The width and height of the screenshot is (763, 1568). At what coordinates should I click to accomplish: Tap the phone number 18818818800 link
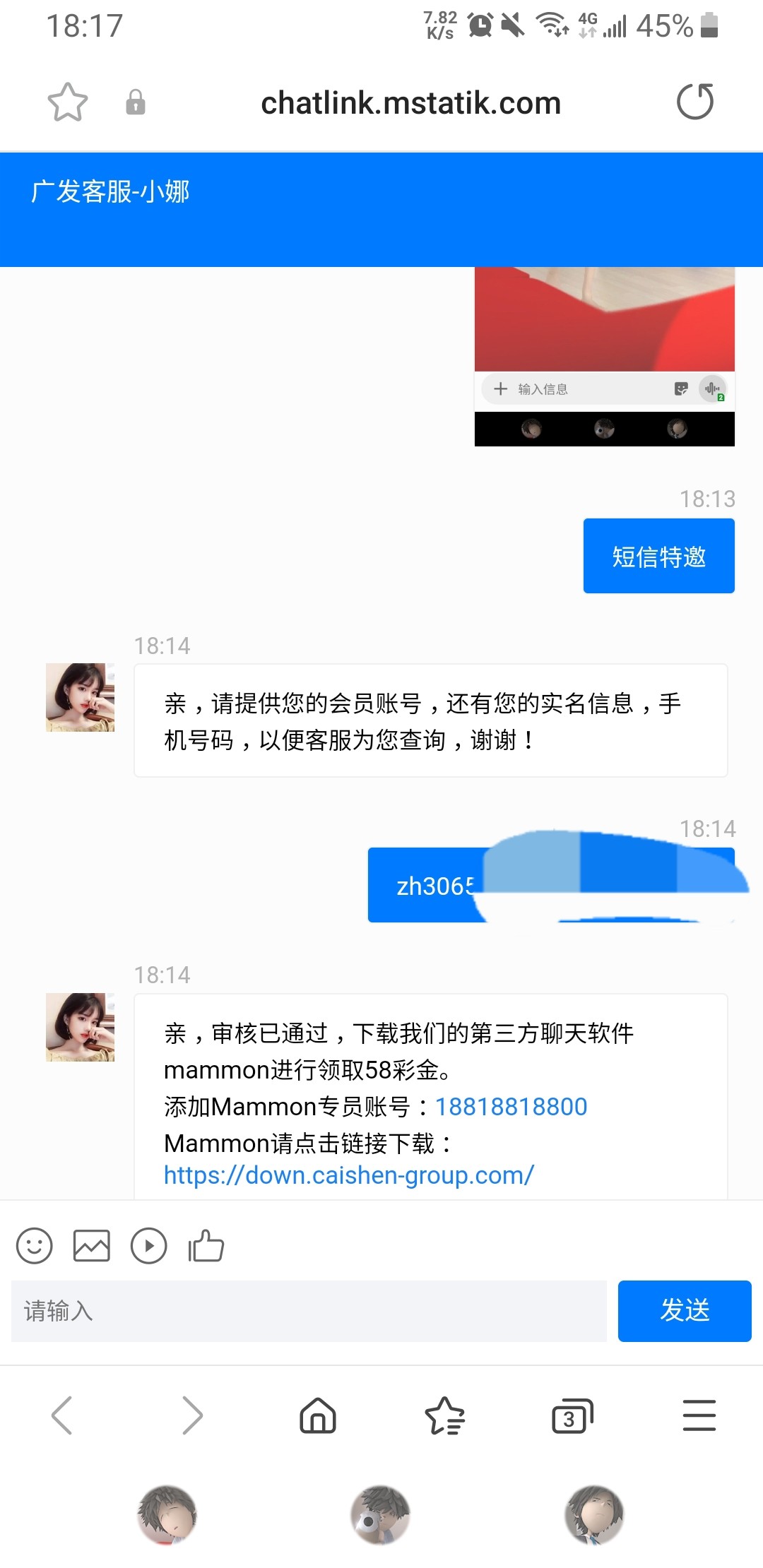coord(511,1107)
